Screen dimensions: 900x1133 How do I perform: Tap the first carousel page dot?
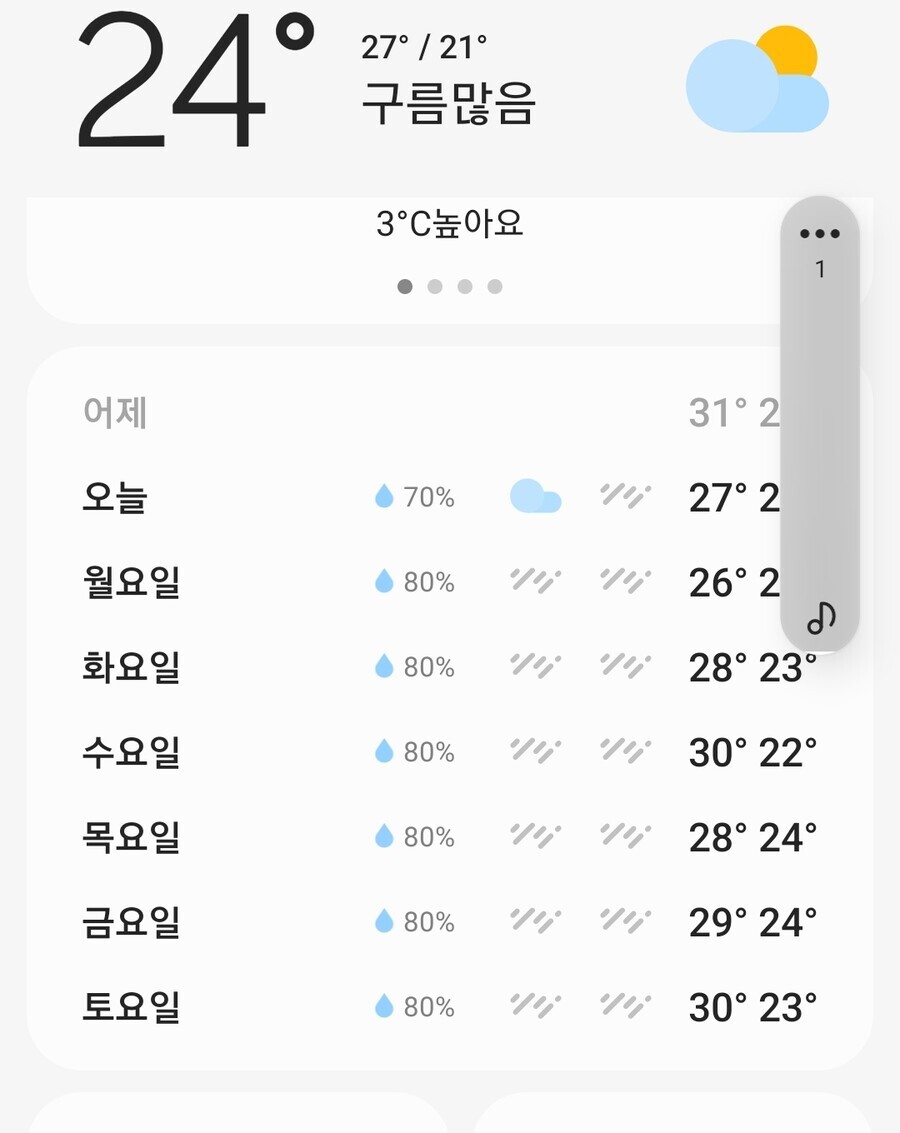click(405, 286)
